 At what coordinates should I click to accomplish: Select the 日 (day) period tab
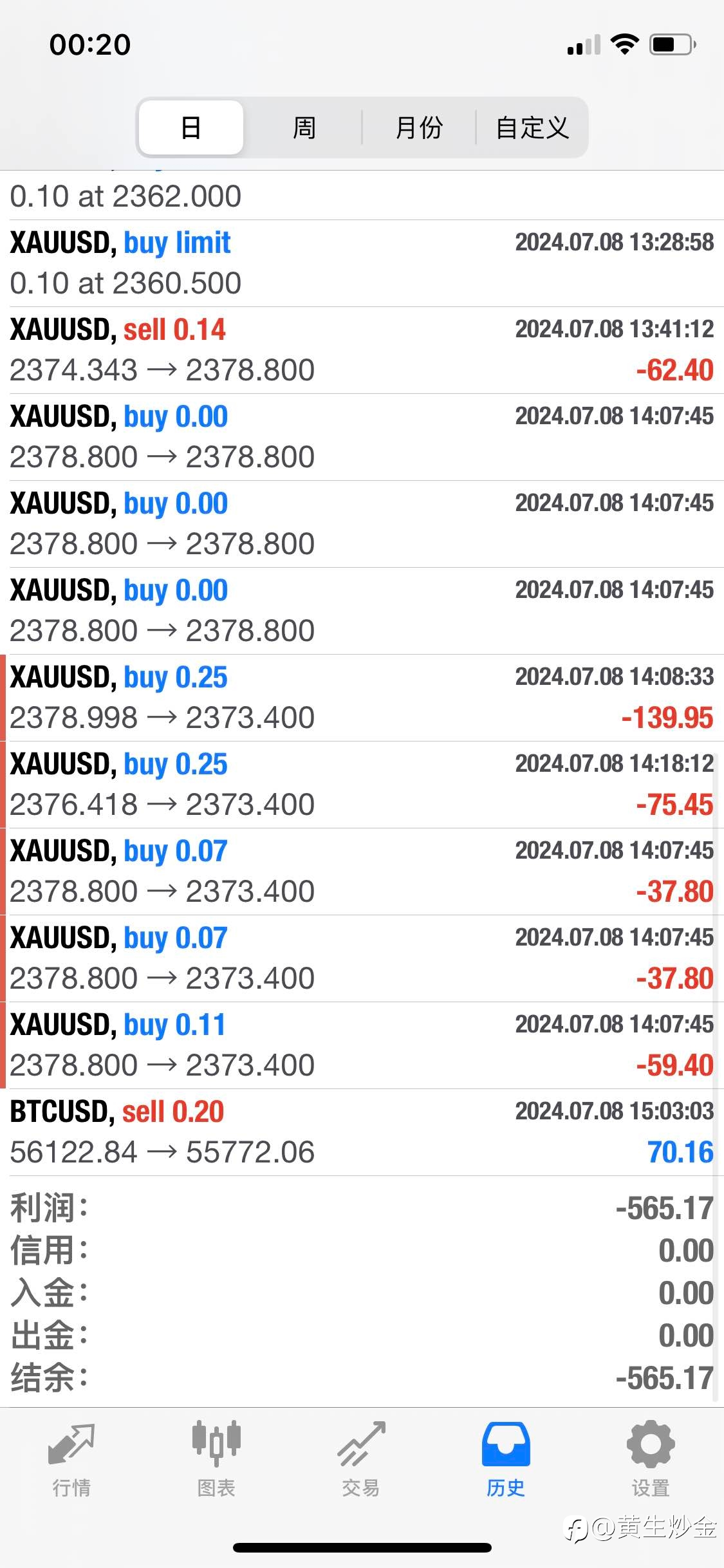click(x=191, y=127)
